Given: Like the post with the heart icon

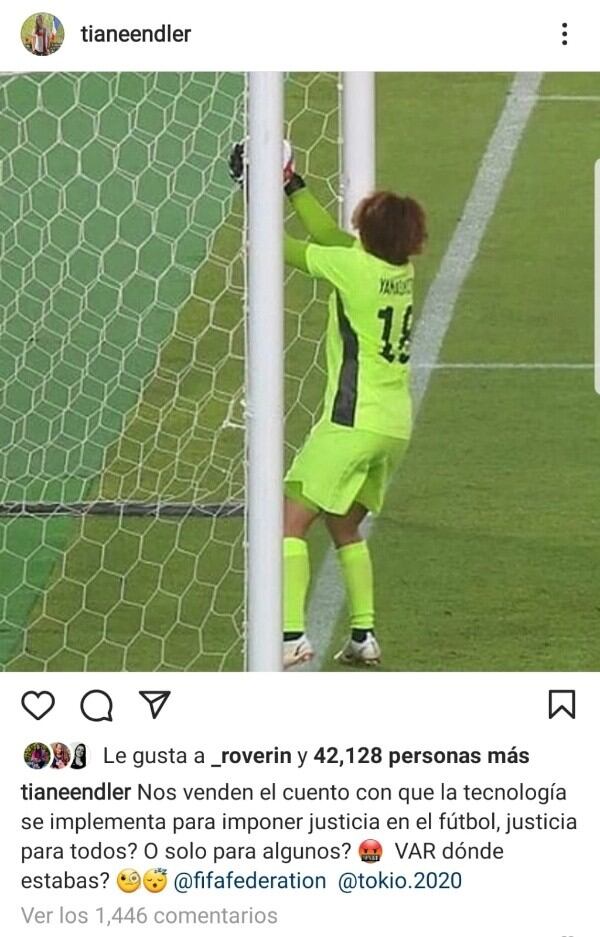Looking at the screenshot, I should (38, 705).
